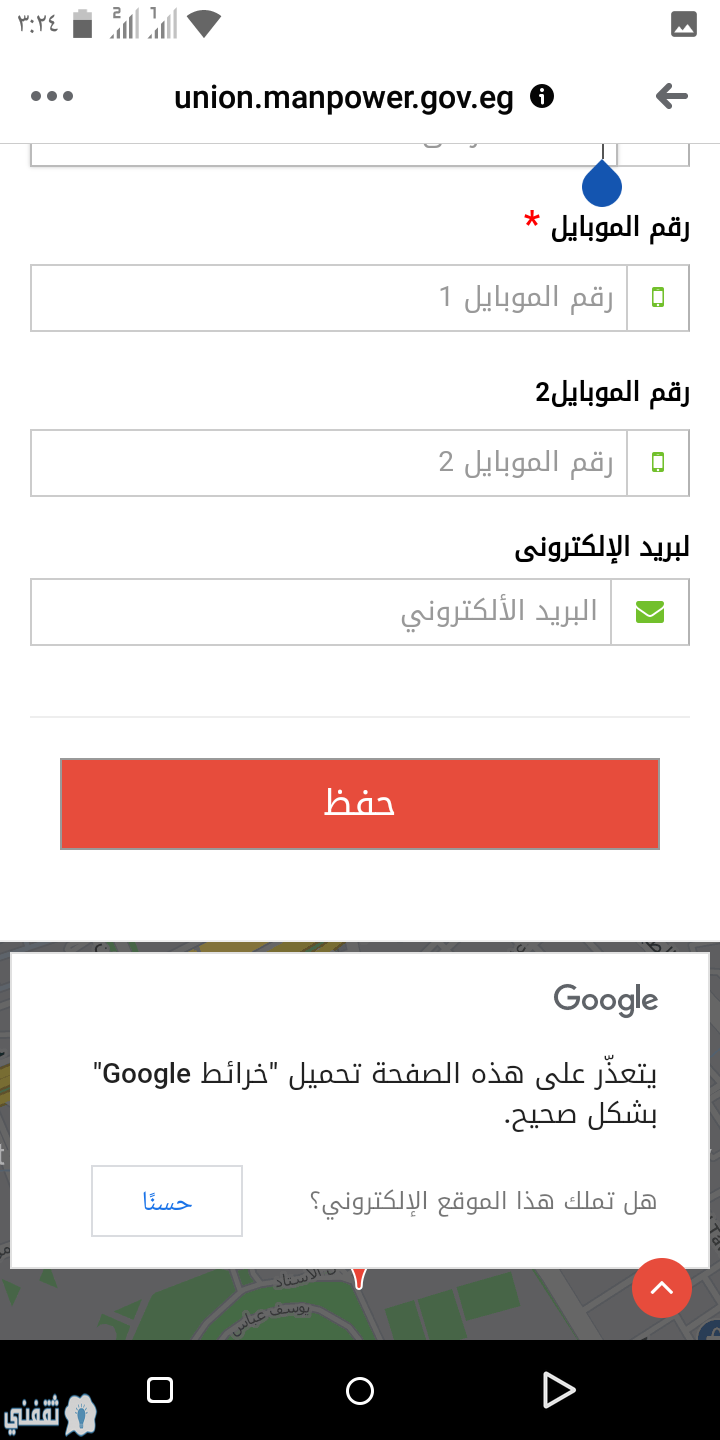
Task: Open the three-dot overflow menu
Action: pos(52,97)
